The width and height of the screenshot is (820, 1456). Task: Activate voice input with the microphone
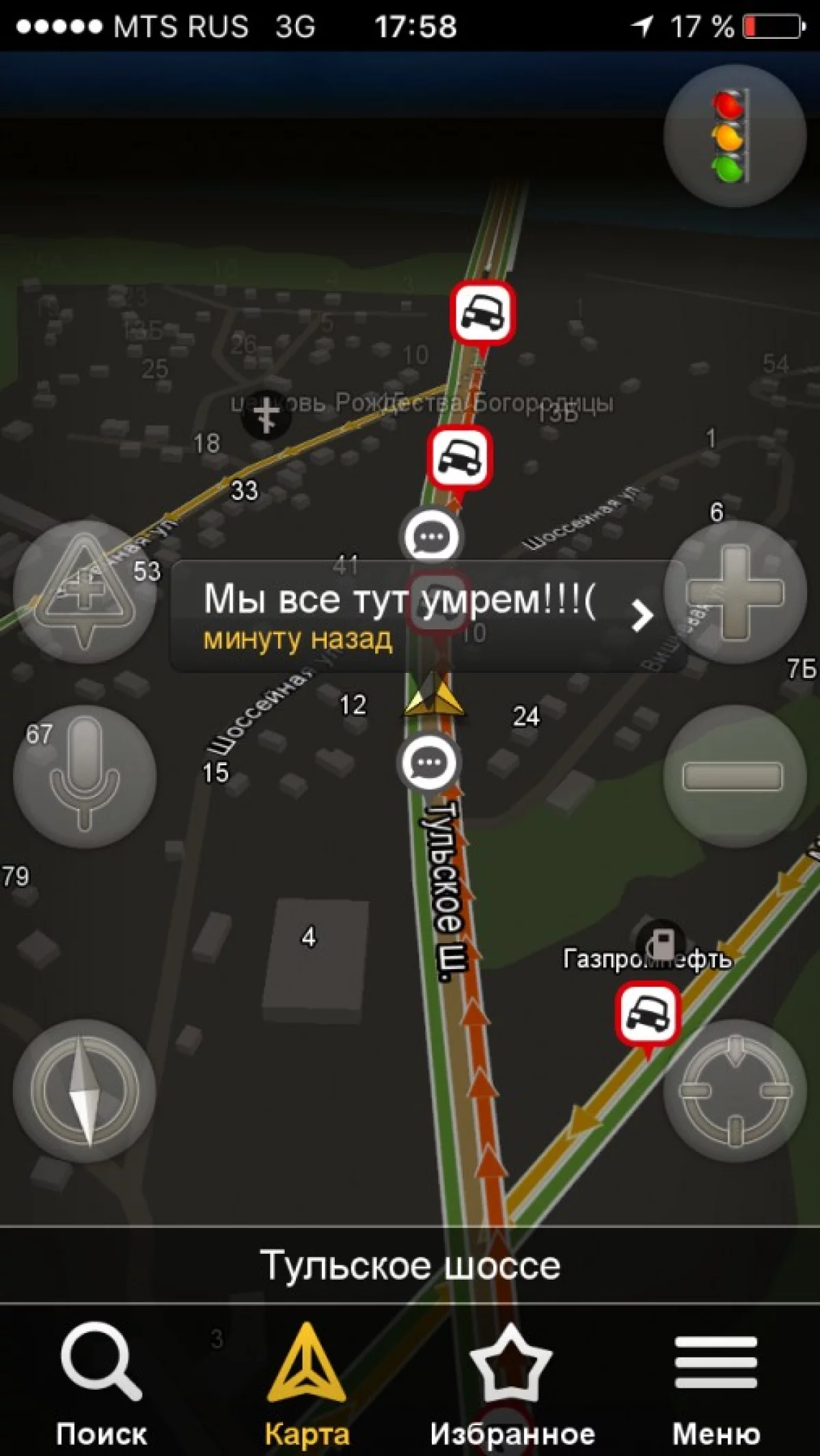tap(84, 776)
